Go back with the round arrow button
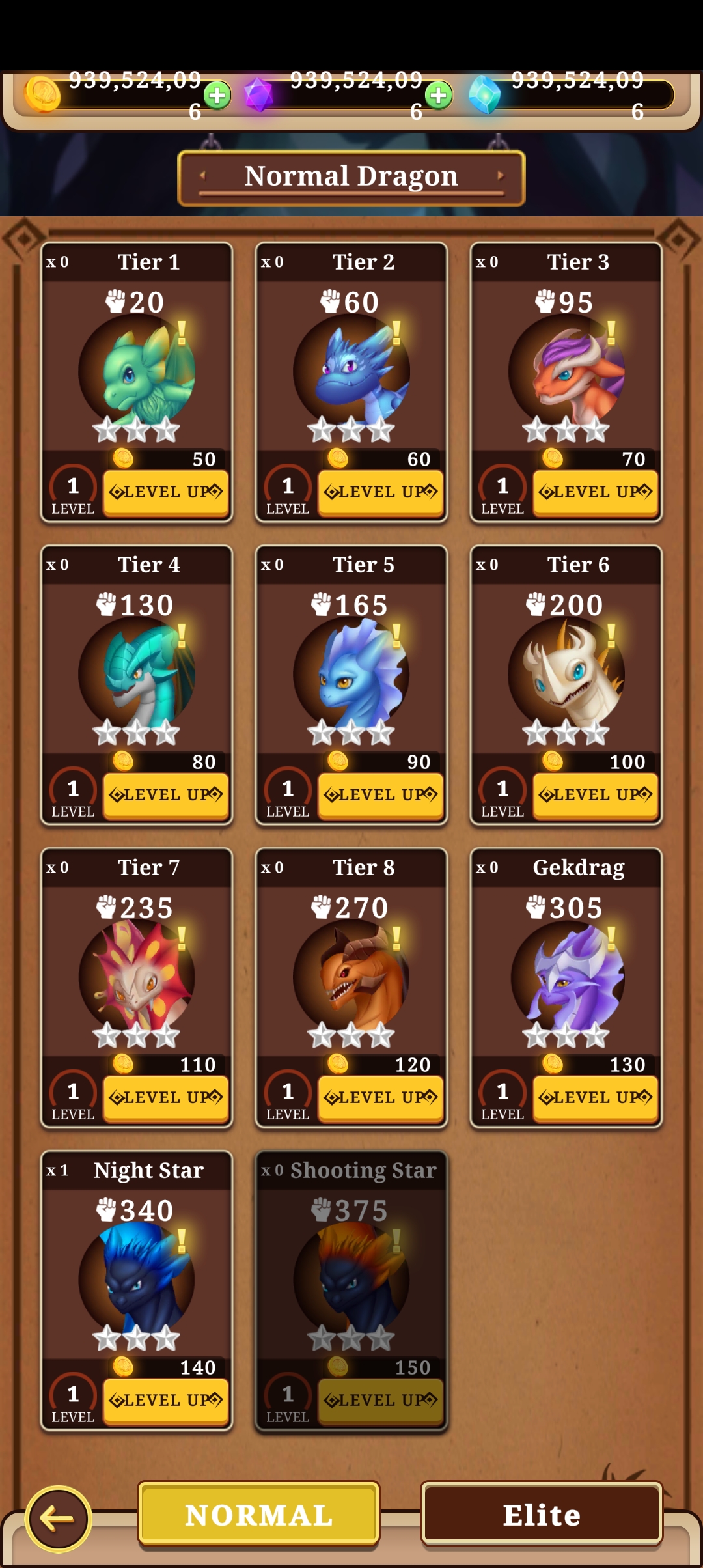Screen dimensions: 703x1568 pos(58,1519)
